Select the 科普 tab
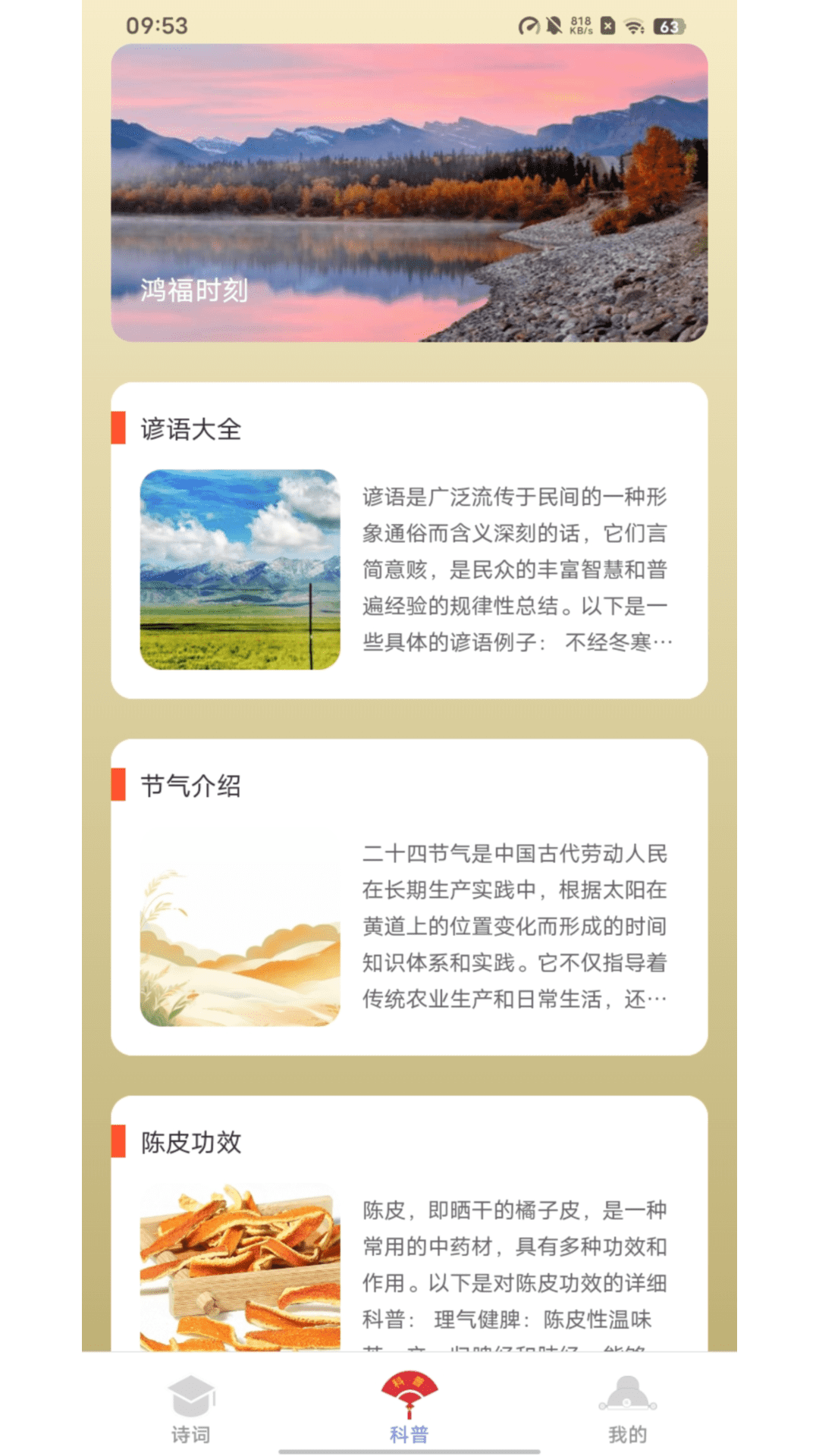 [x=409, y=1409]
